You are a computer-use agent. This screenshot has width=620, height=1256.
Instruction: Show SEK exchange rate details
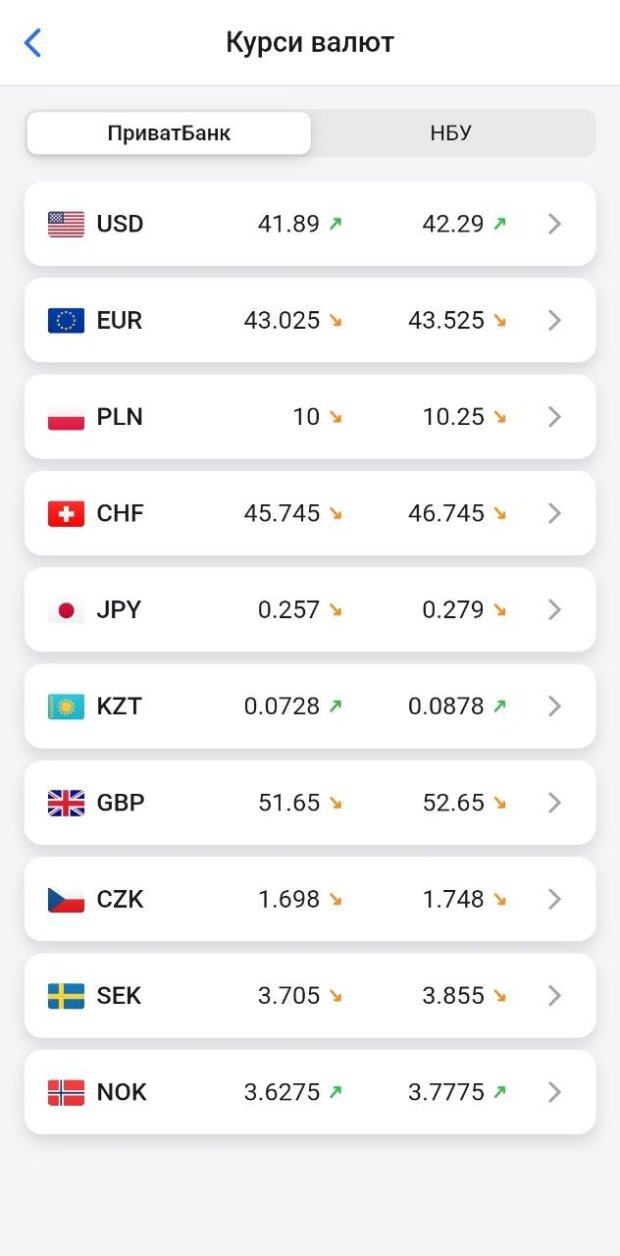310,996
